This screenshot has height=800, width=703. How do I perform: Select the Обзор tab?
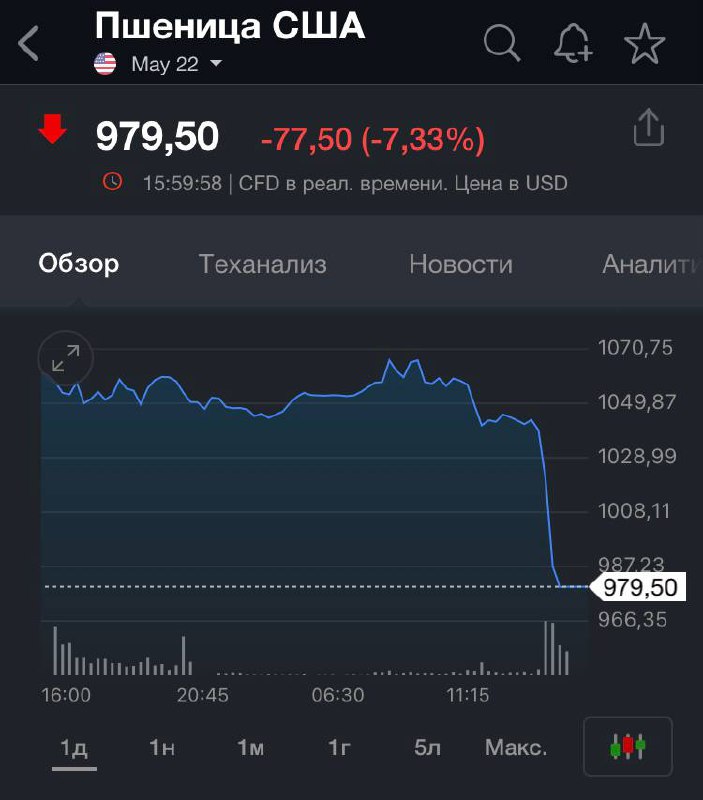click(79, 264)
